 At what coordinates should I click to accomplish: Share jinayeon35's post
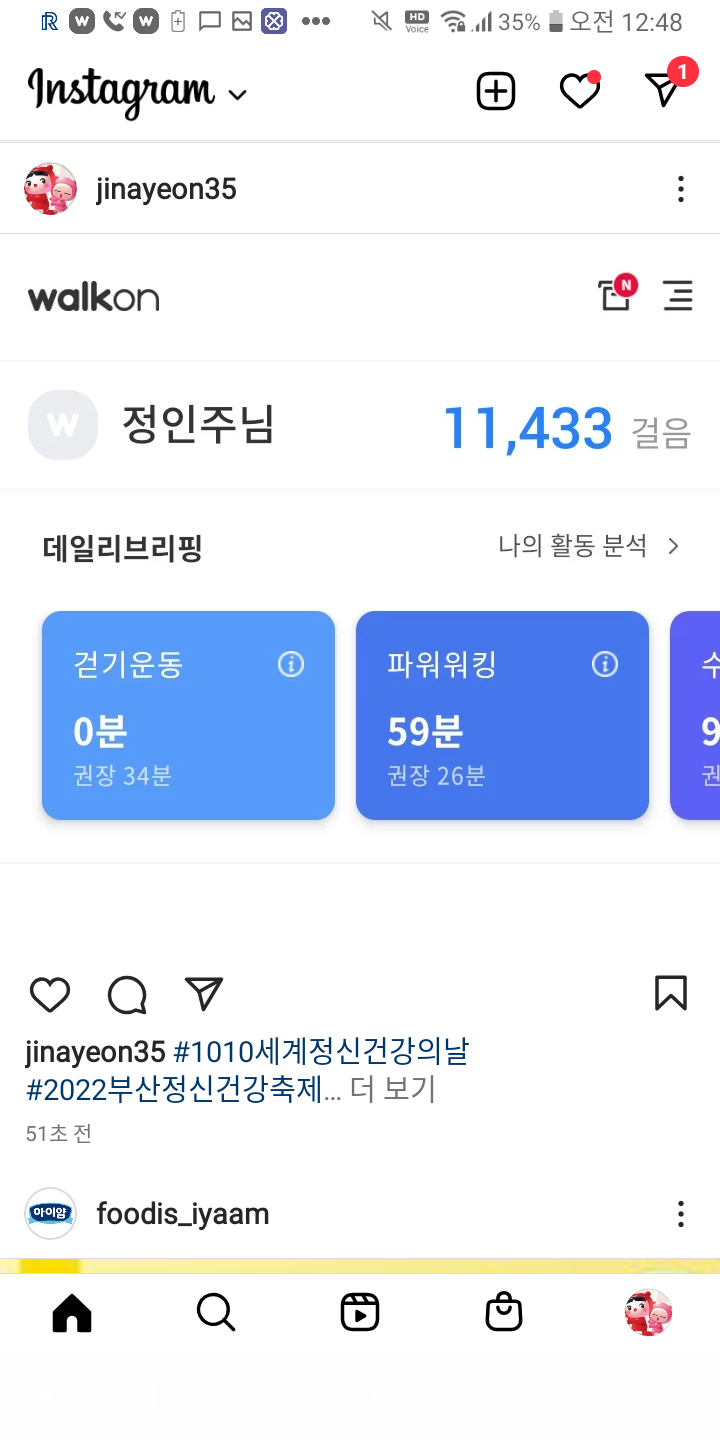(204, 994)
